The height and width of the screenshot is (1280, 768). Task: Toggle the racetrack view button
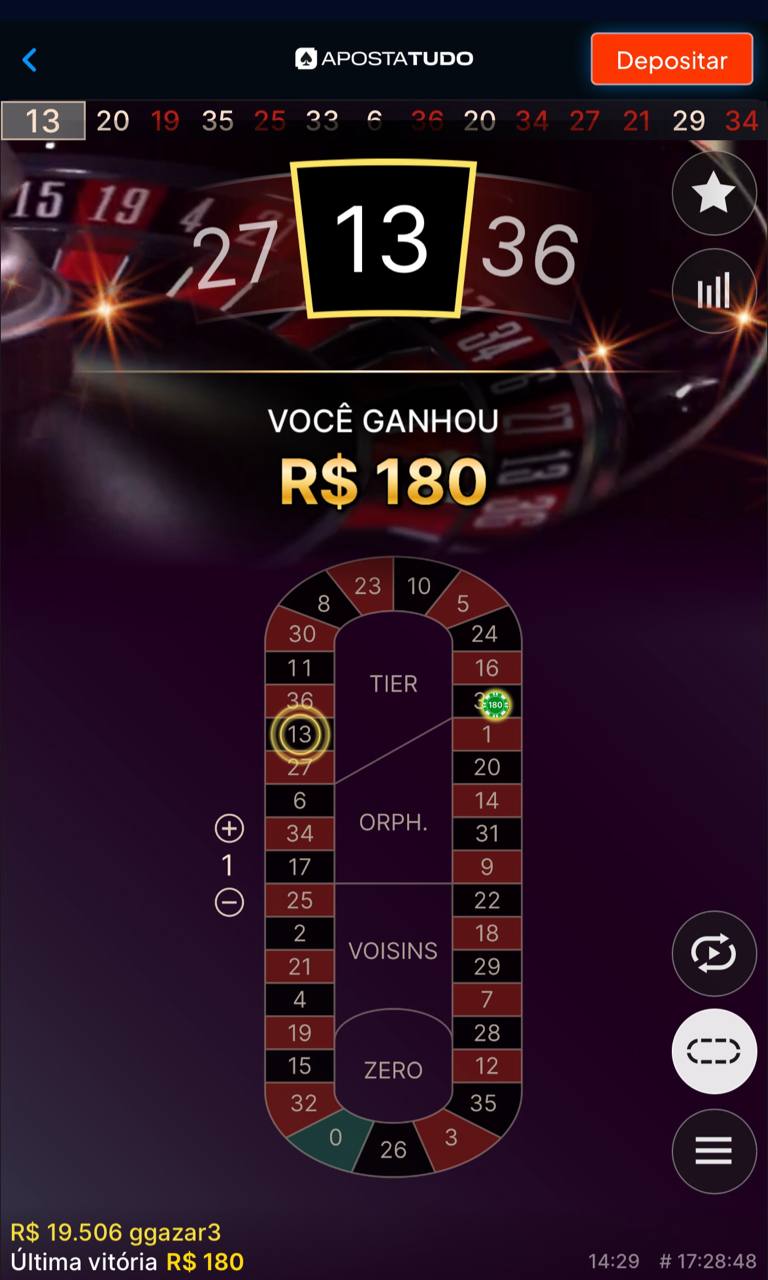click(713, 1051)
